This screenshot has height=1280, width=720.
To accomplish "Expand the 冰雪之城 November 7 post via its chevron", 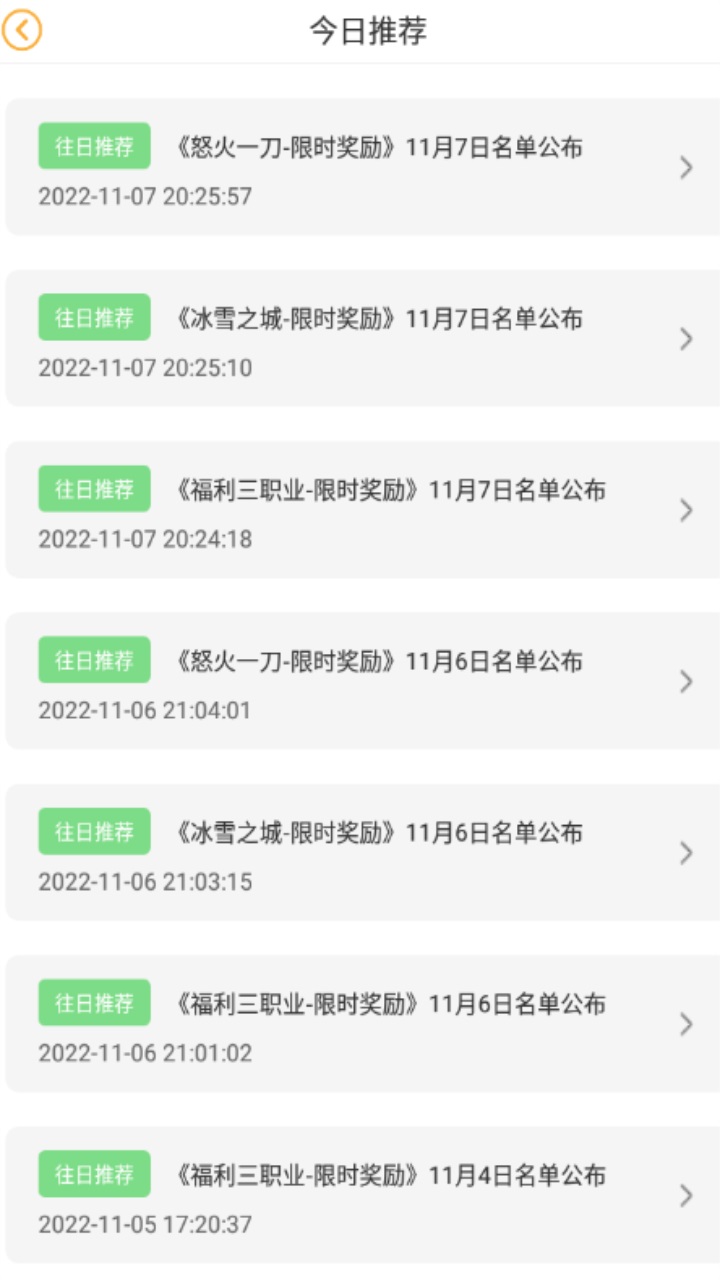I will 685,339.
